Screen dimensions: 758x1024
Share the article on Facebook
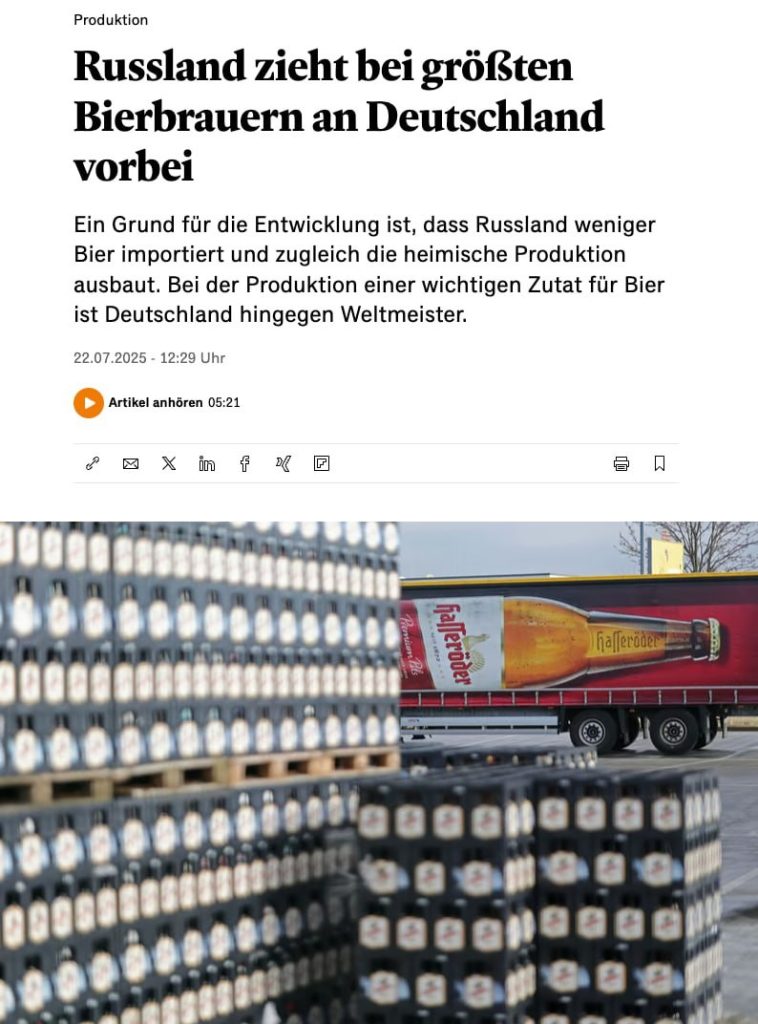[x=245, y=463]
